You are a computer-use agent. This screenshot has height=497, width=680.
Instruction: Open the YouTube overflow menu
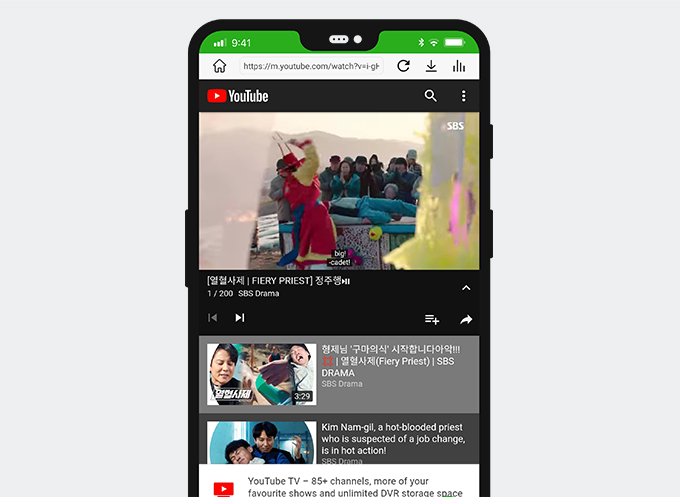[463, 96]
